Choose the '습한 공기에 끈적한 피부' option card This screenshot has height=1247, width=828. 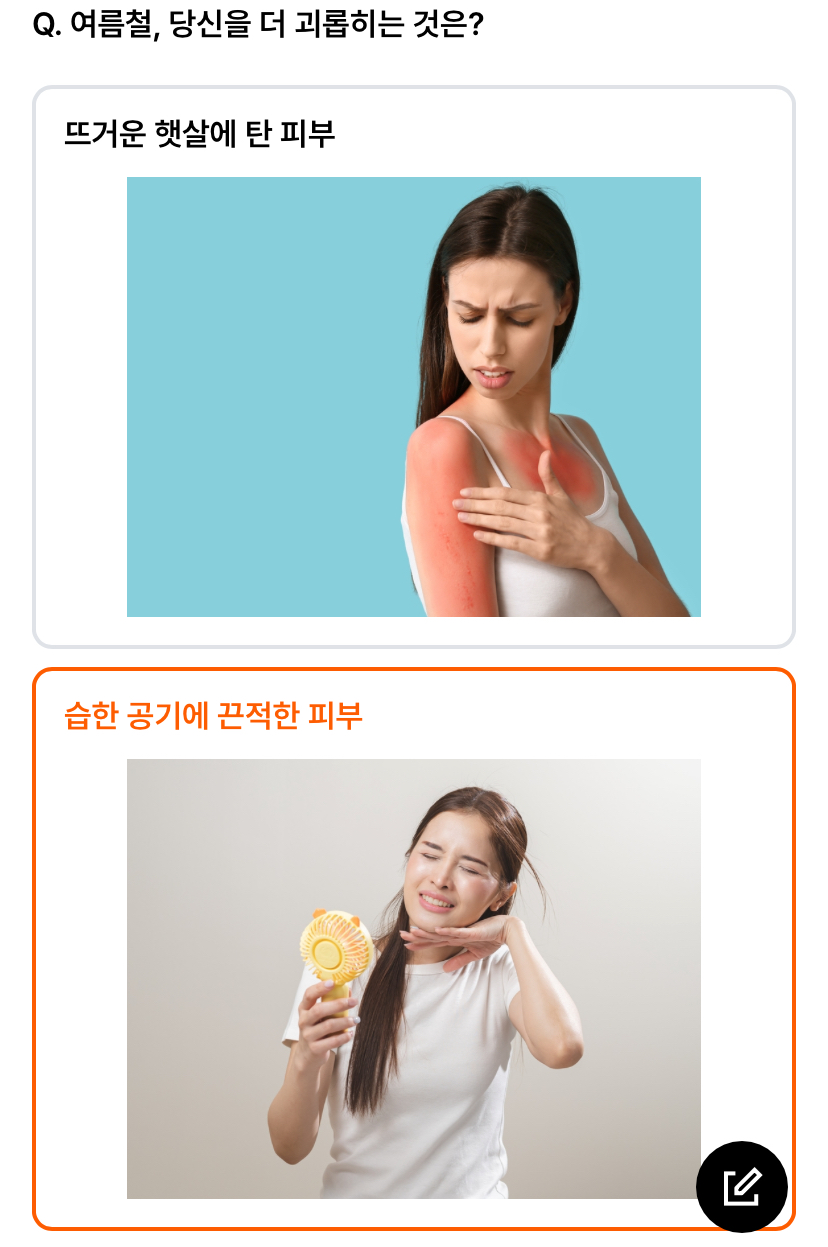414,949
